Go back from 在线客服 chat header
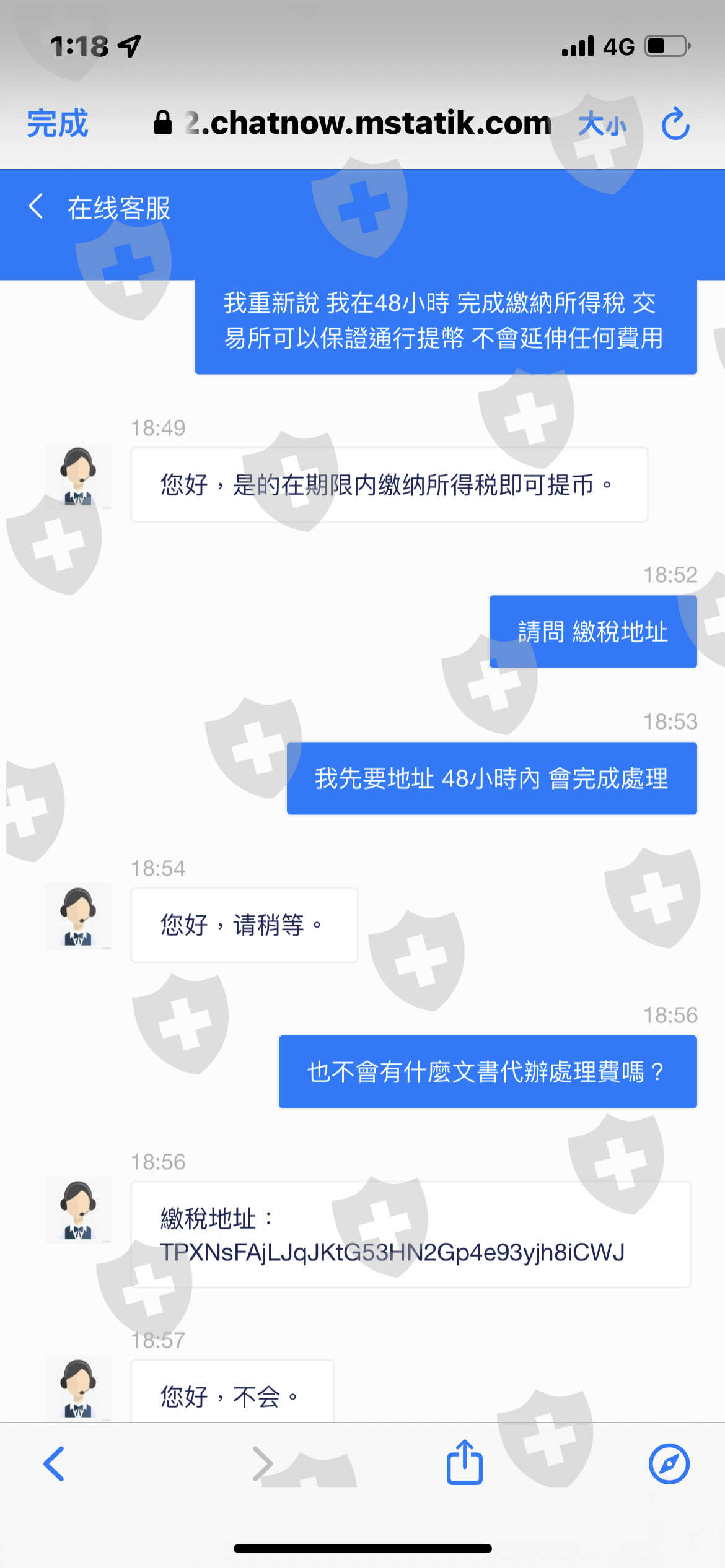The height and width of the screenshot is (1568, 725). pyautogui.click(x=36, y=207)
